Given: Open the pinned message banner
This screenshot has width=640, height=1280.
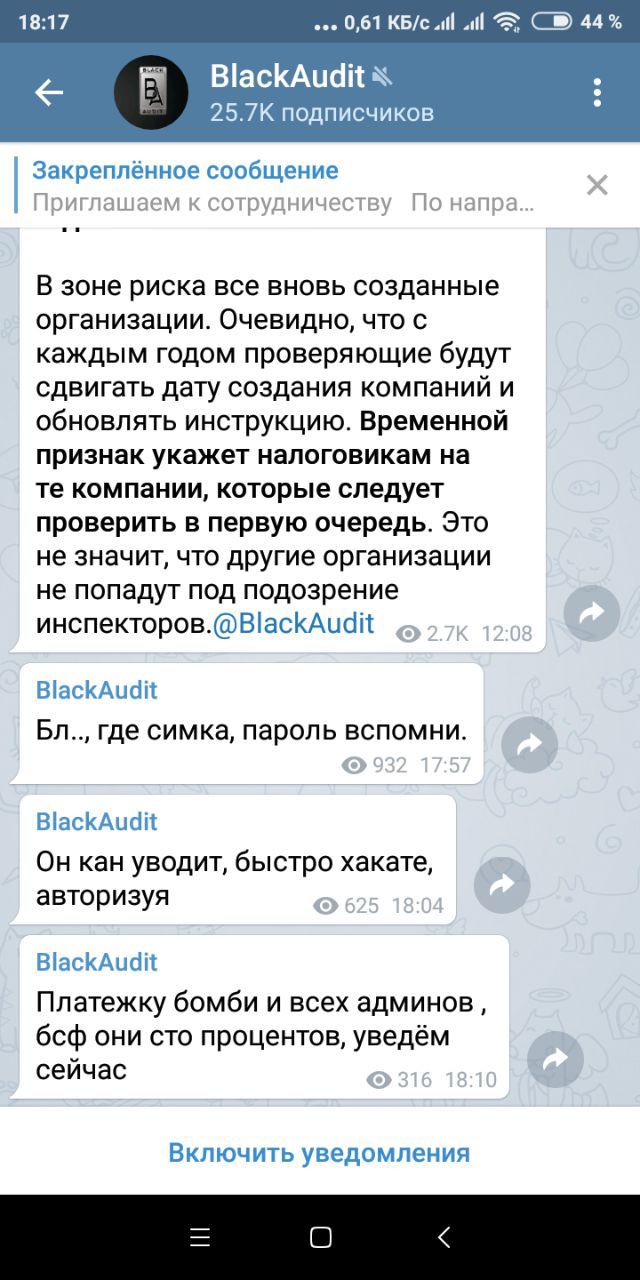Looking at the screenshot, I should pyautogui.click(x=290, y=187).
